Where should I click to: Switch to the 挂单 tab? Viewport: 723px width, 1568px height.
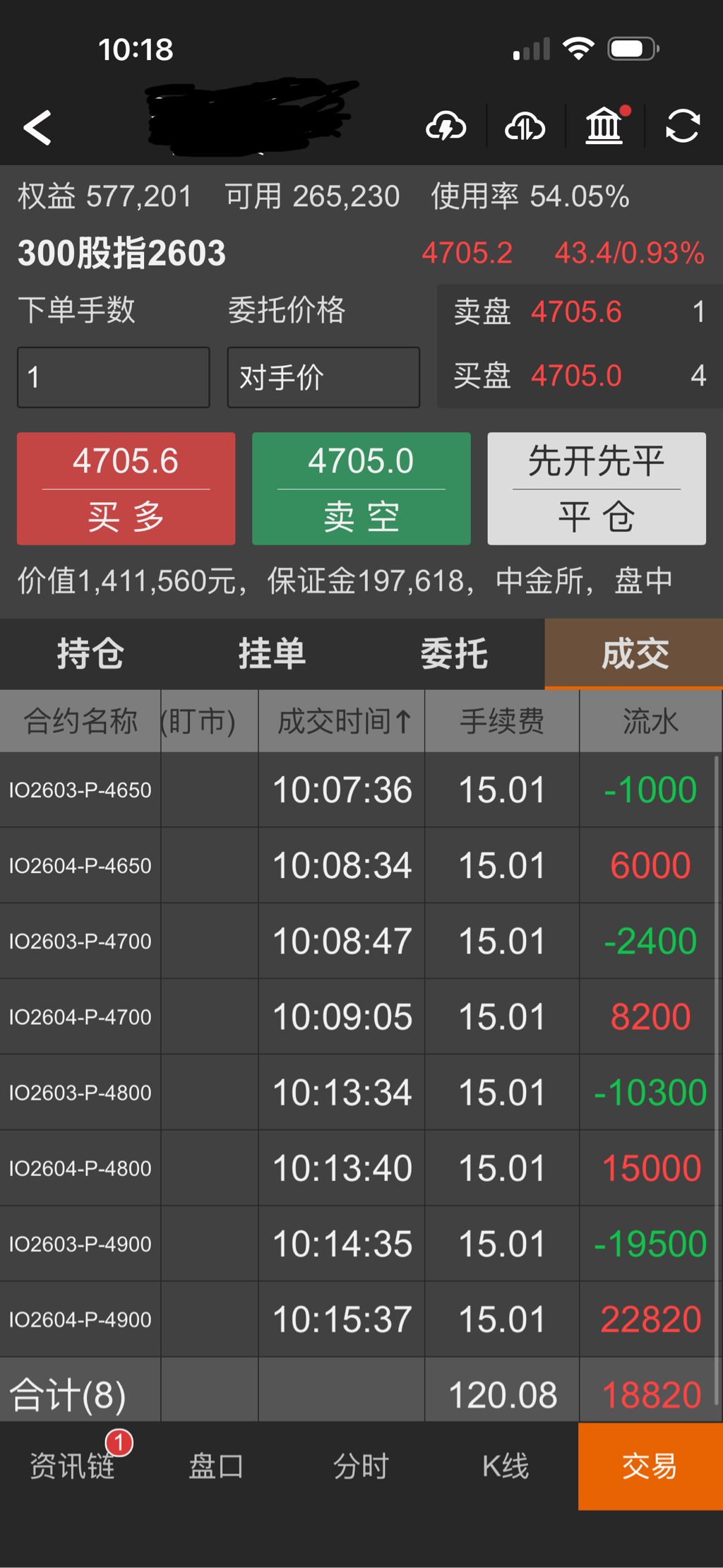(x=272, y=653)
